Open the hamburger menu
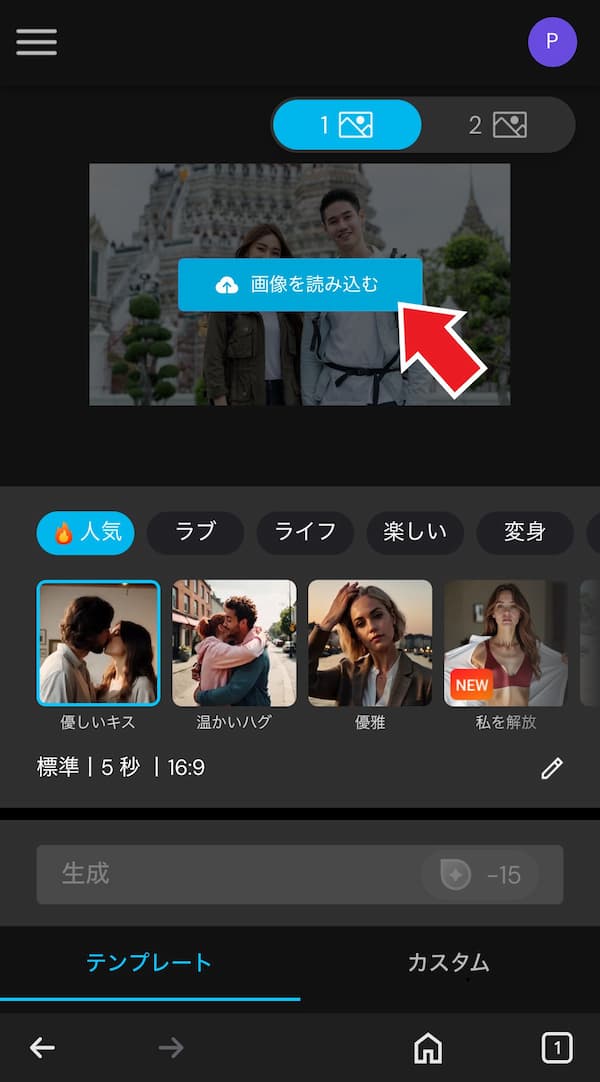The image size is (600, 1082). point(37,42)
